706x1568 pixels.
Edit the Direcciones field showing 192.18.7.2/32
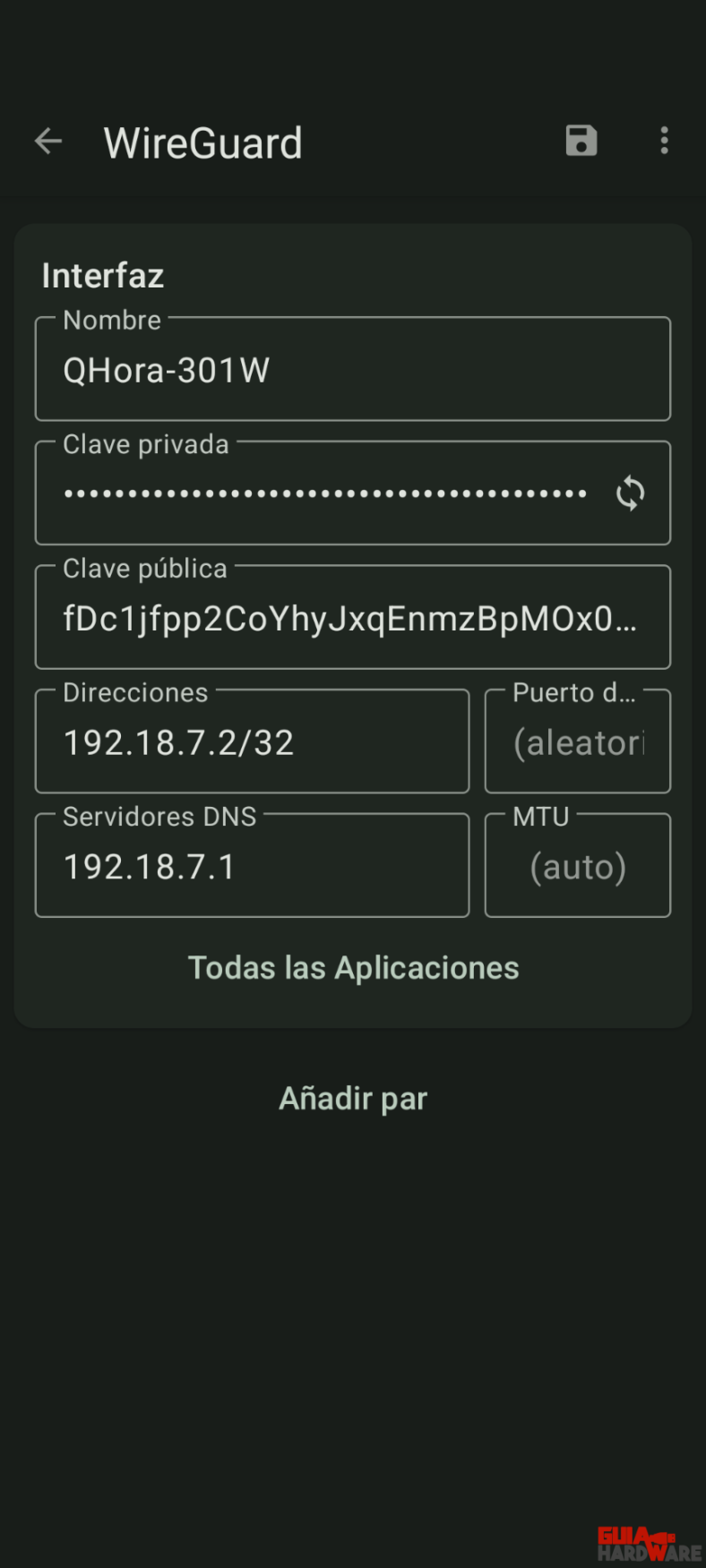click(x=252, y=741)
